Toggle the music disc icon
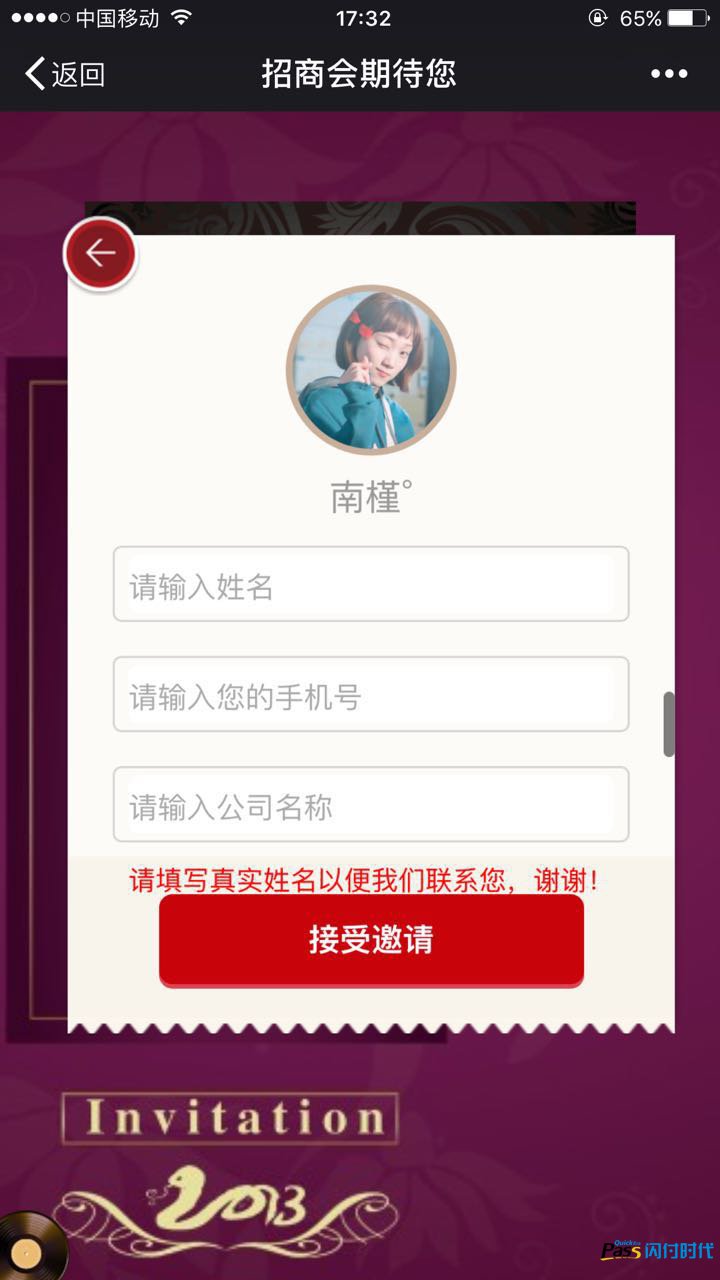The width and height of the screenshot is (720, 1280). pos(28,1250)
